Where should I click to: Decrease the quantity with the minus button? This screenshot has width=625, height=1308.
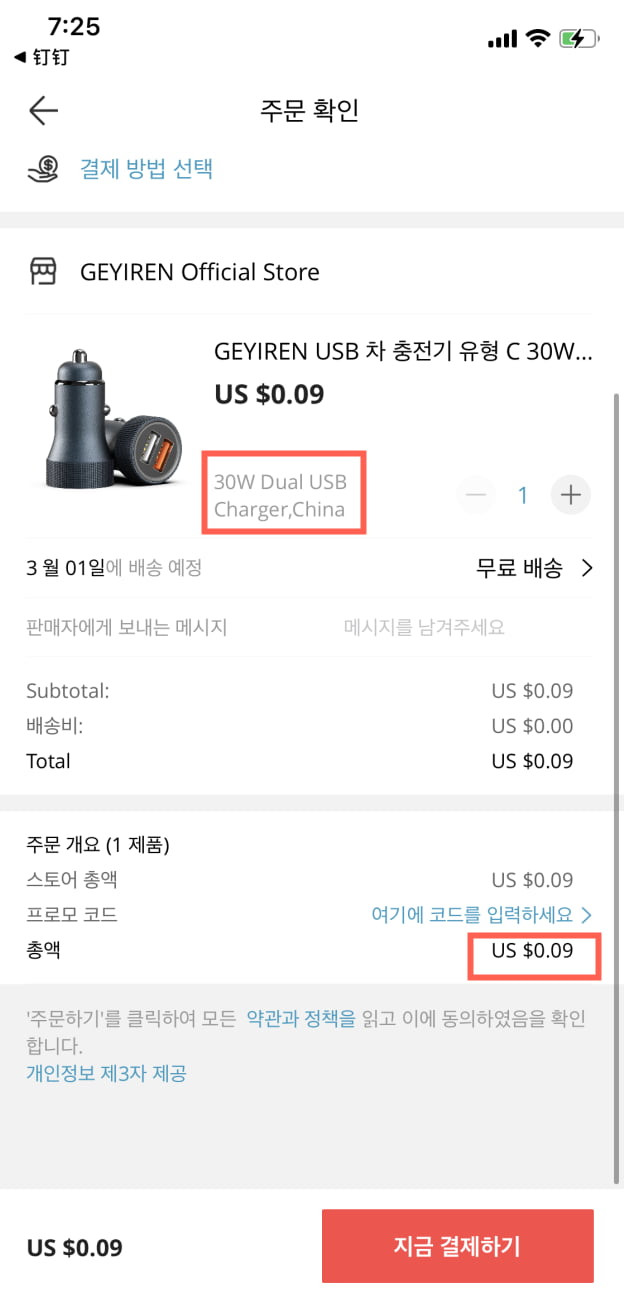click(x=477, y=494)
